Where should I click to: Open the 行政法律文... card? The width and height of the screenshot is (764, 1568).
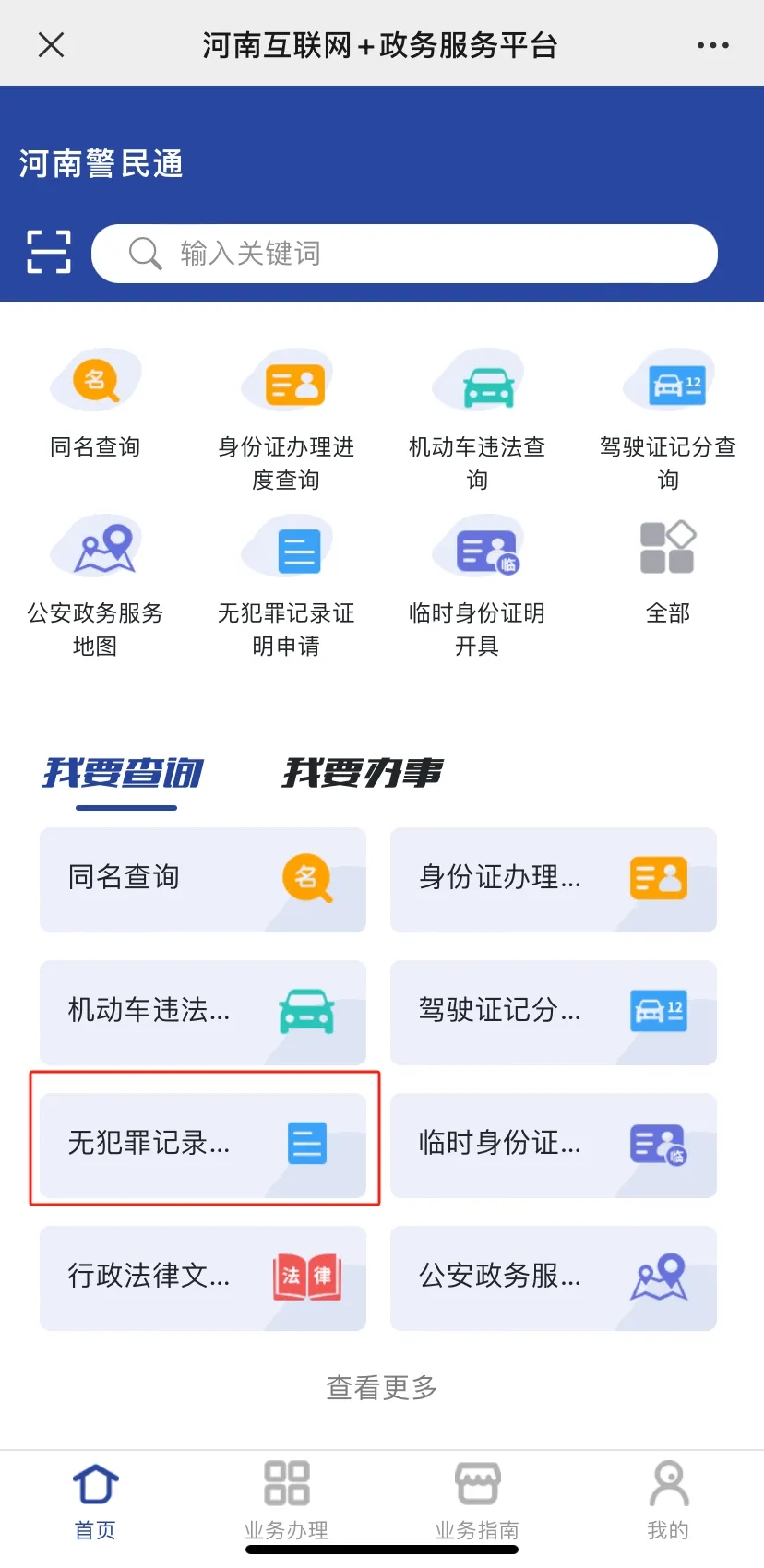pos(203,1277)
